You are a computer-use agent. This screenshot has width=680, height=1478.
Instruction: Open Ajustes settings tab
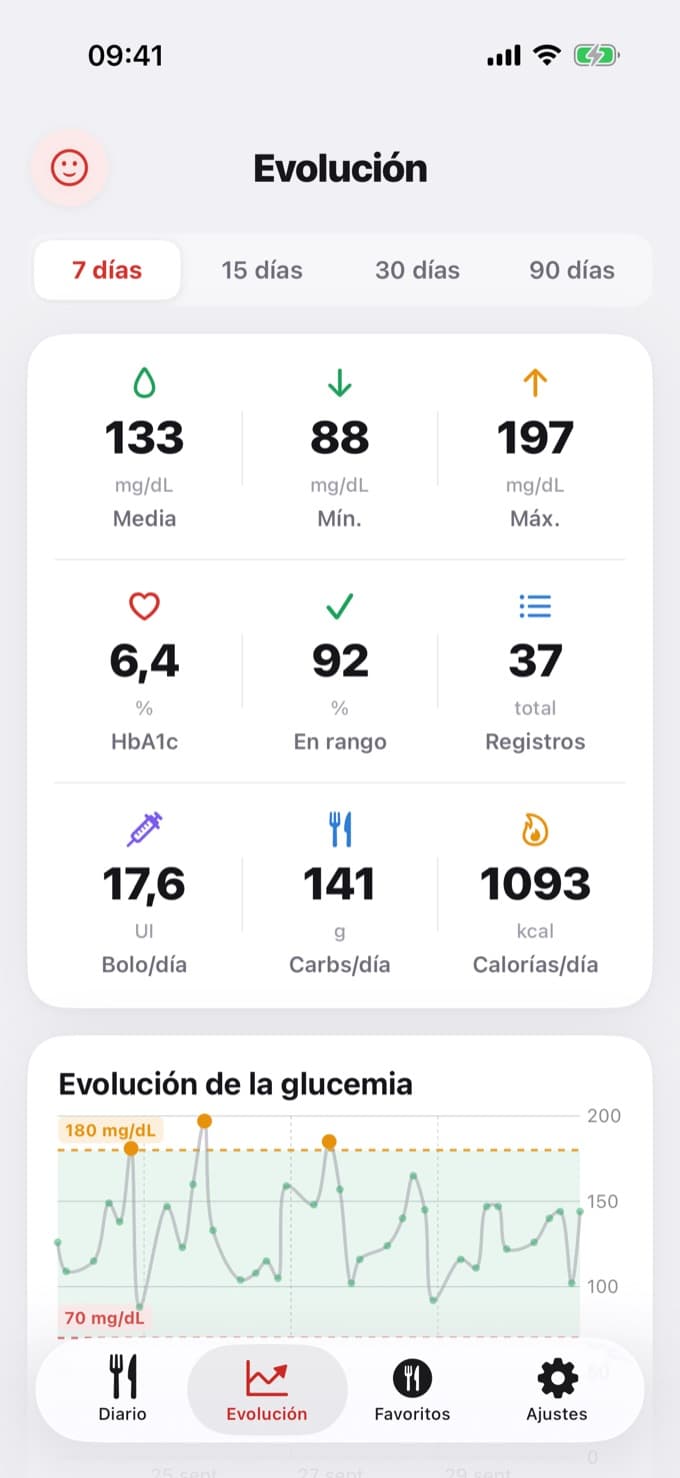click(557, 1389)
